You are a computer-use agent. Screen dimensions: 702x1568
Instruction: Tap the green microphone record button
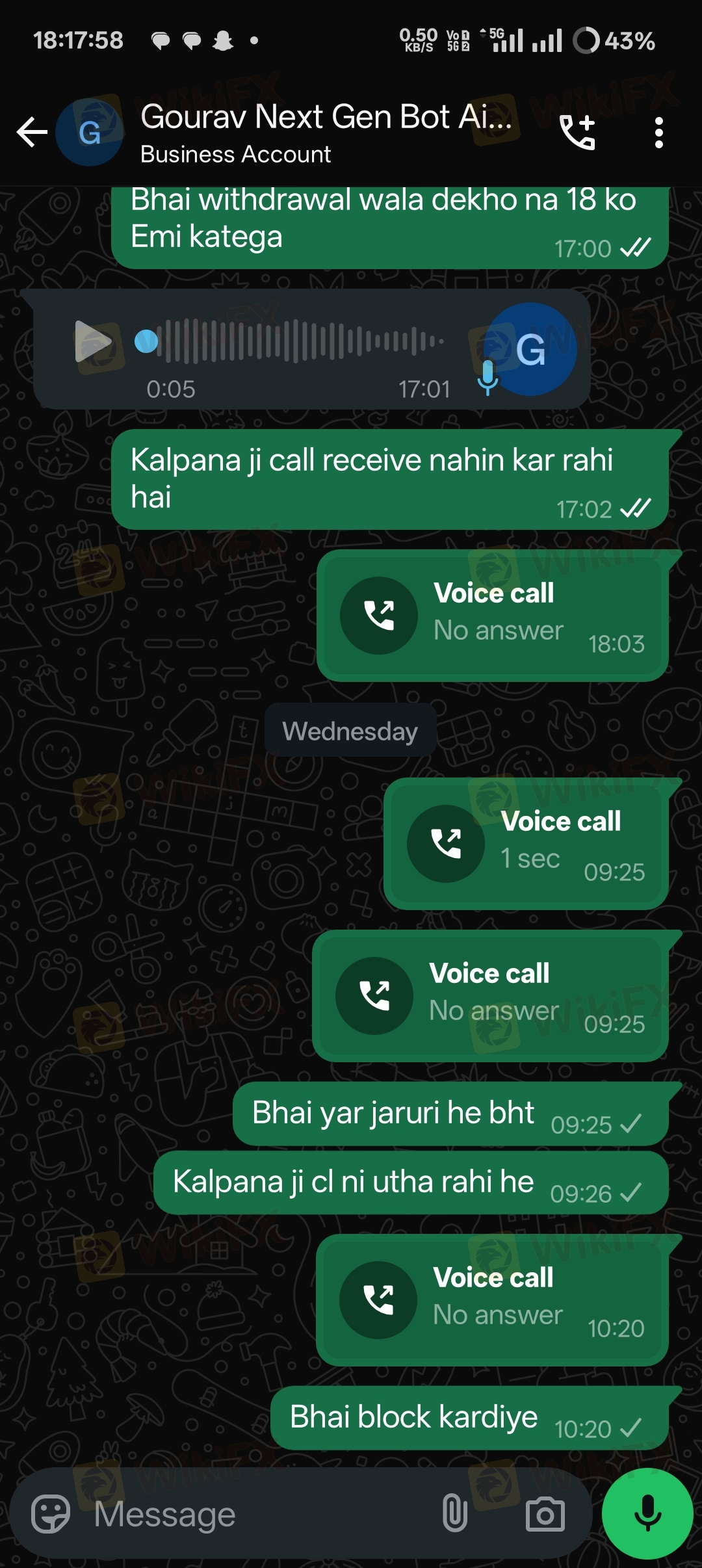point(647,1513)
